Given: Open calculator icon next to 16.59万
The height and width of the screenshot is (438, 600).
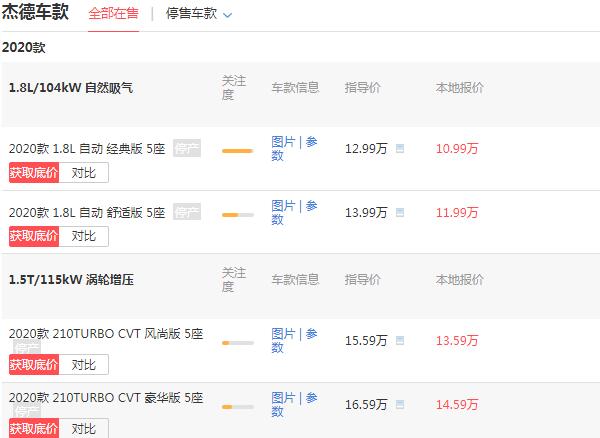Looking at the screenshot, I should (400, 405).
